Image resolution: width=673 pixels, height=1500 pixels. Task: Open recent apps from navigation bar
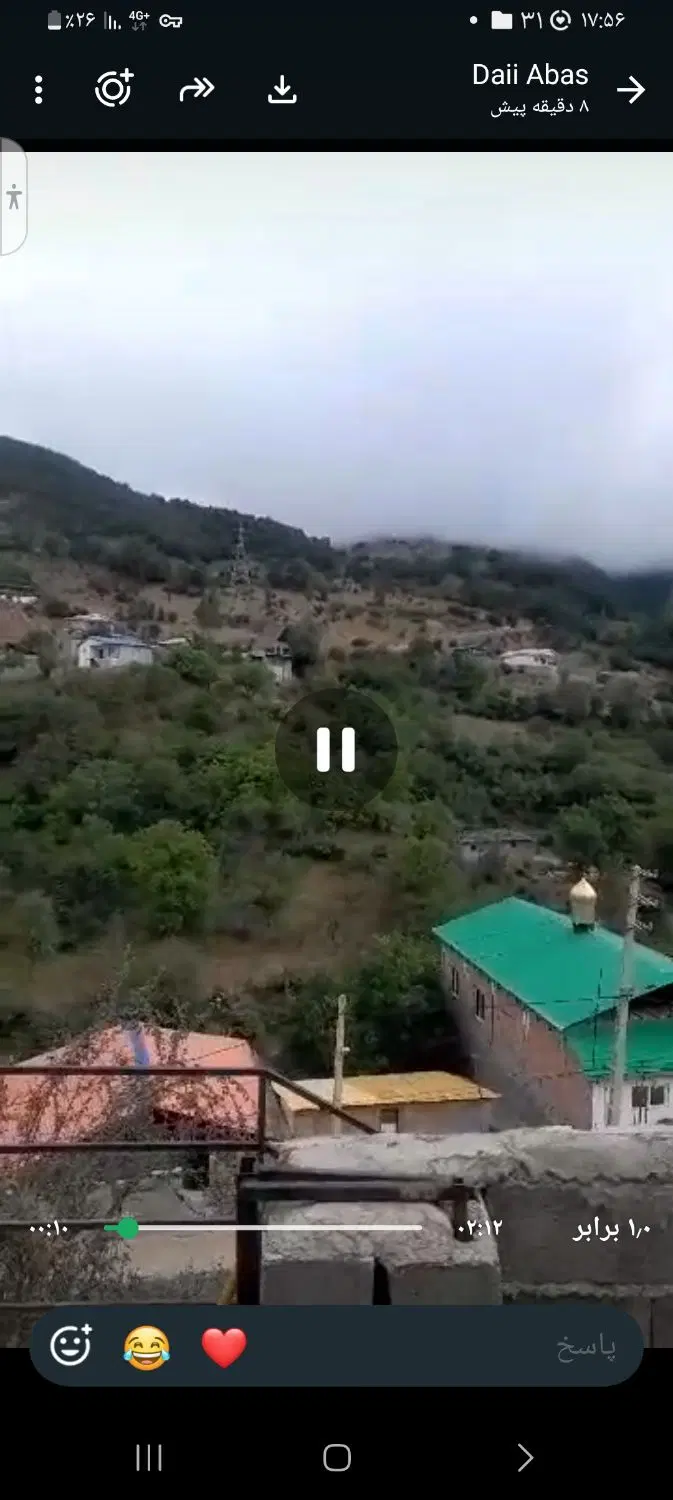click(x=149, y=1458)
